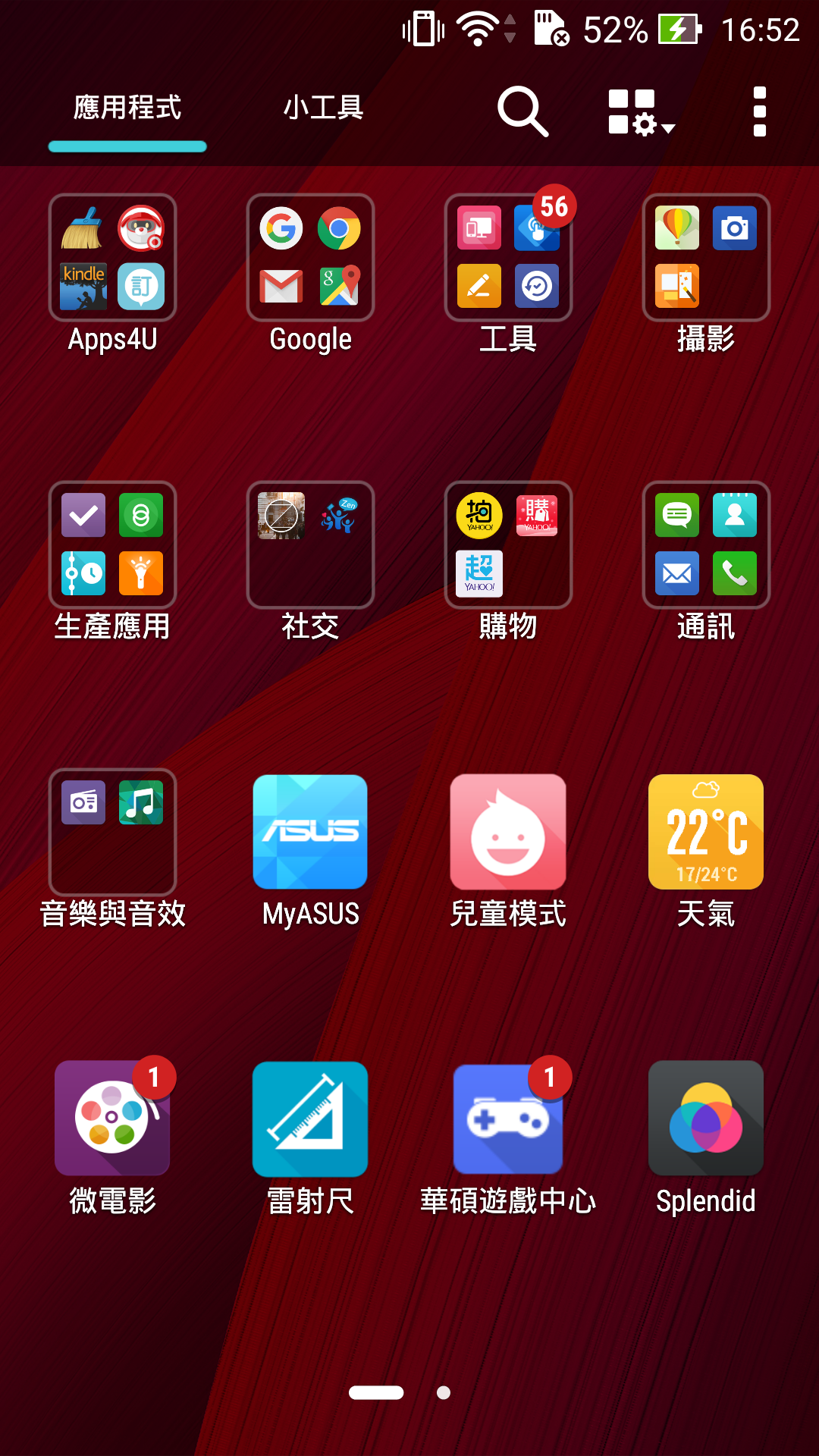This screenshot has height=1456, width=819.
Task: Open the Google folder
Action: tap(310, 258)
